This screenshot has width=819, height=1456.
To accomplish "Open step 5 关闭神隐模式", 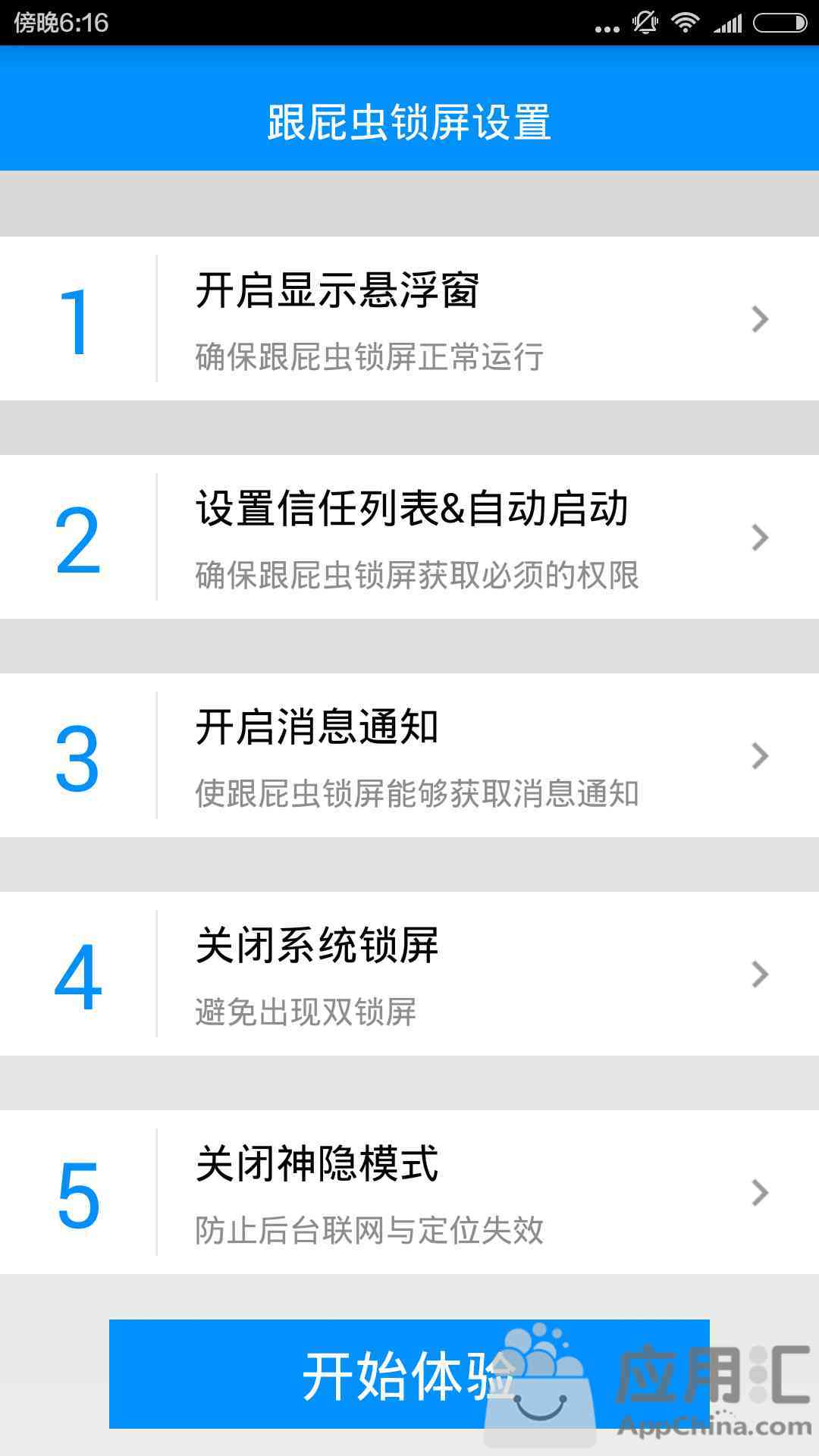I will coord(409,1192).
